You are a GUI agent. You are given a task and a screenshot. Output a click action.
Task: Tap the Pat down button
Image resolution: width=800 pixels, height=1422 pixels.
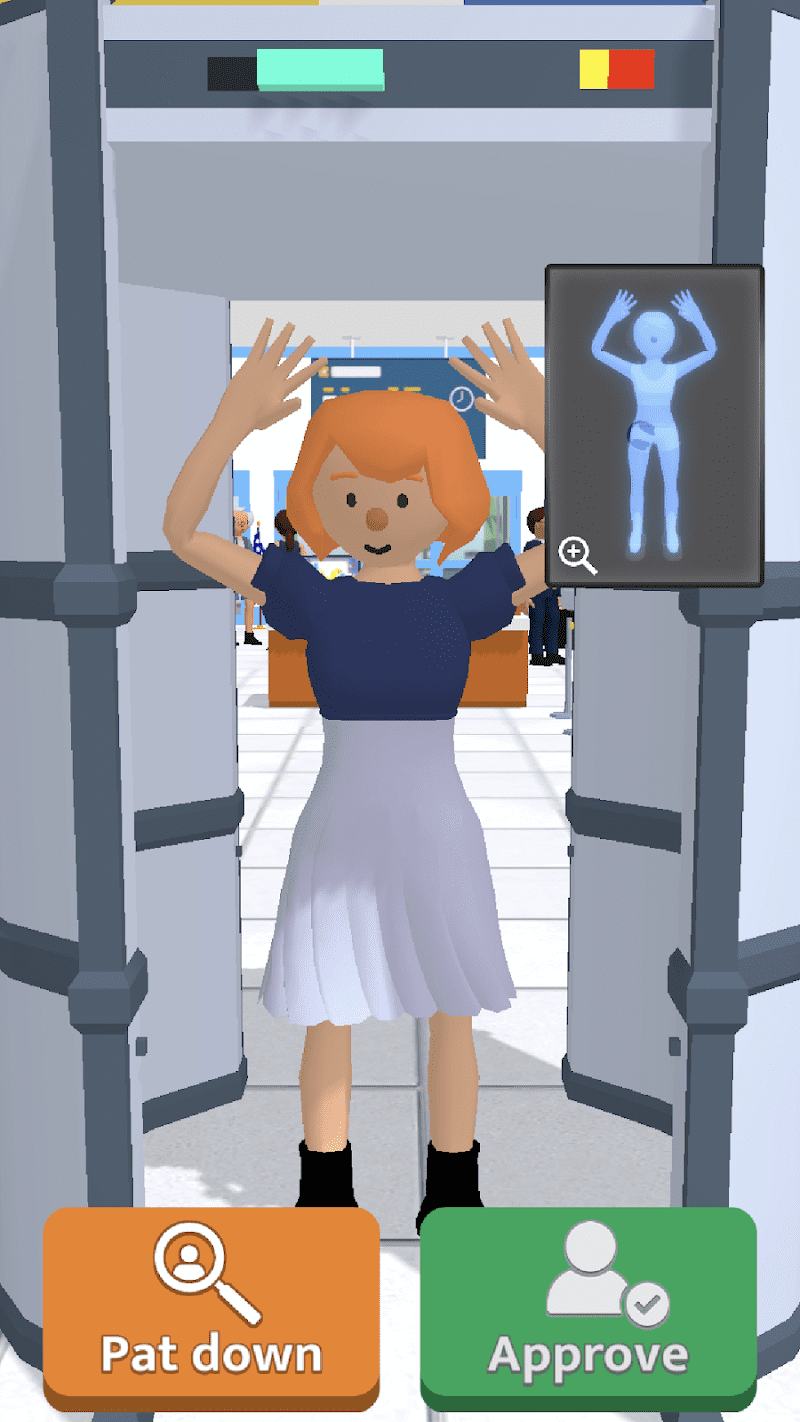click(211, 1303)
